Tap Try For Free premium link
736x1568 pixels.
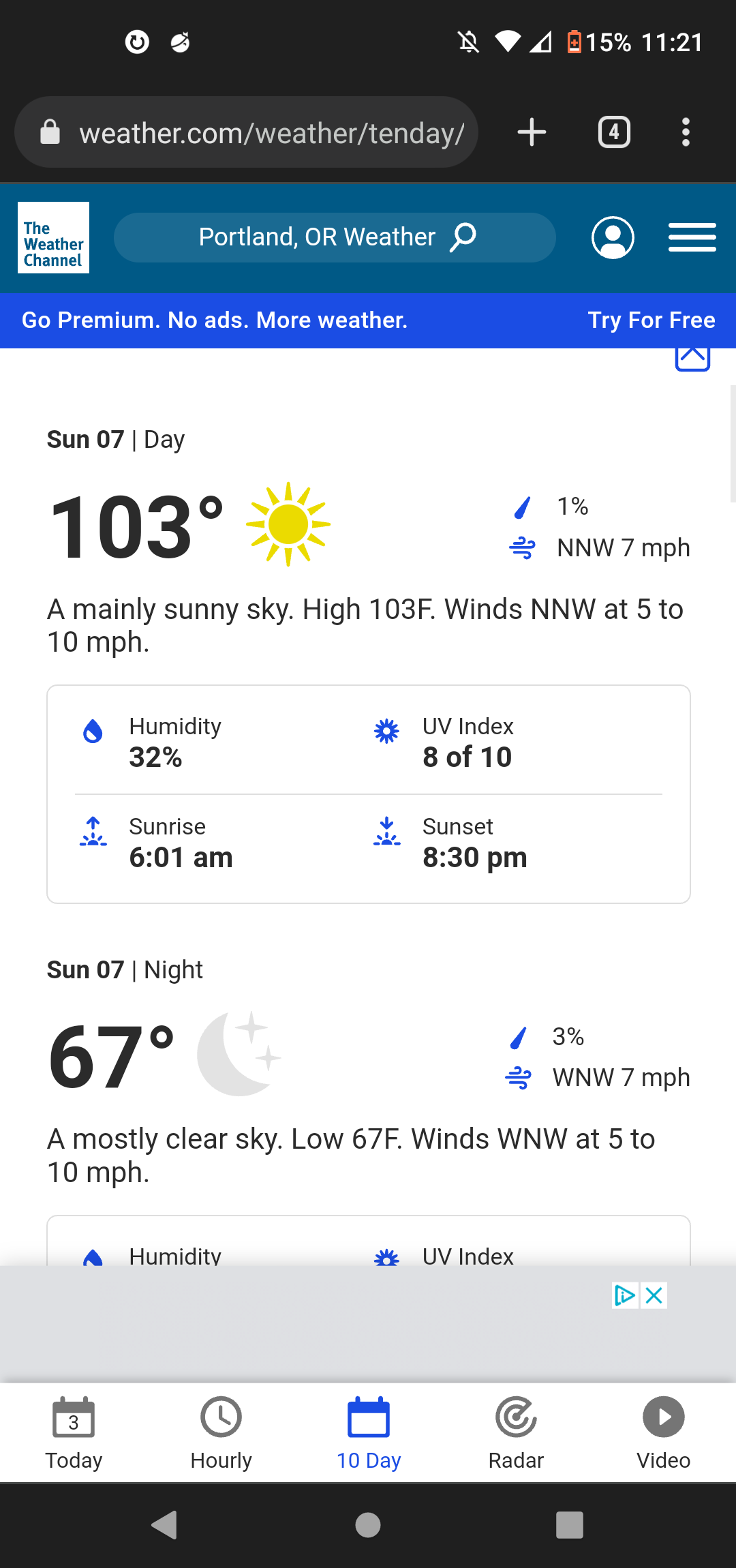651,320
